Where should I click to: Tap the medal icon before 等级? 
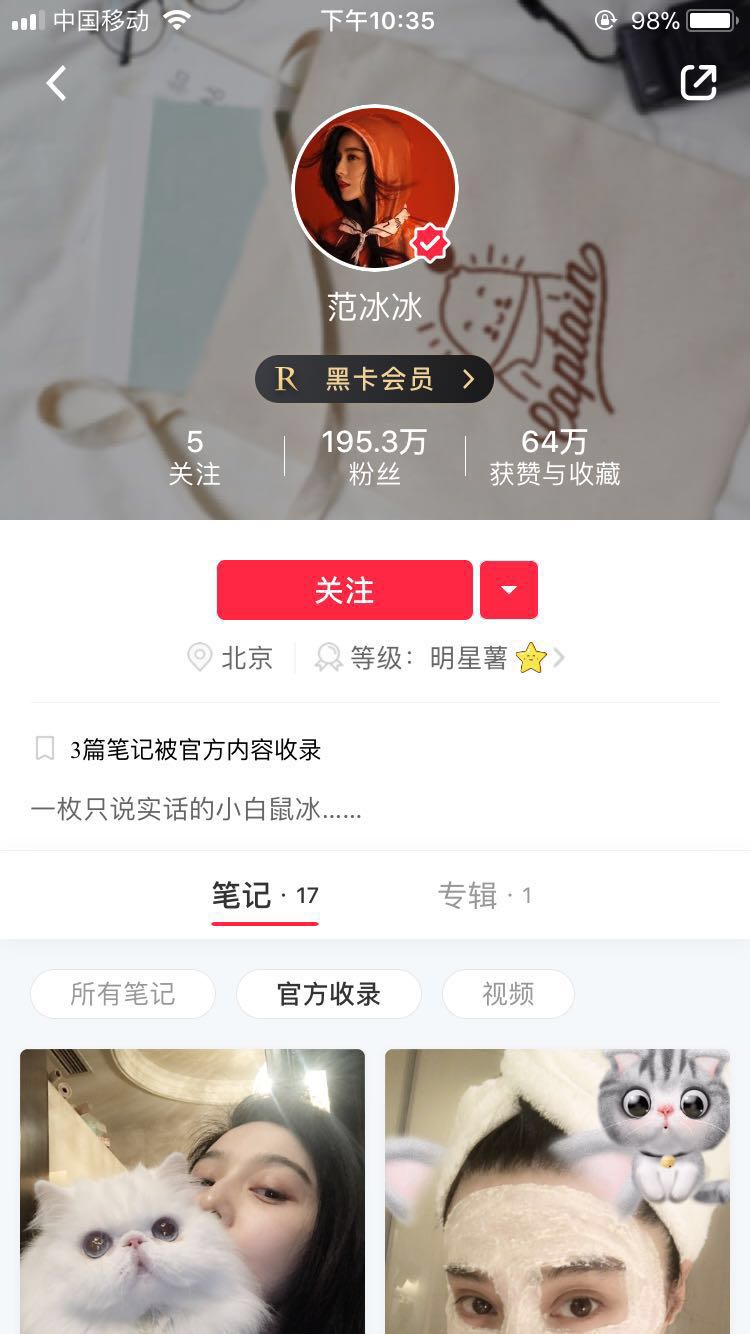coord(330,658)
